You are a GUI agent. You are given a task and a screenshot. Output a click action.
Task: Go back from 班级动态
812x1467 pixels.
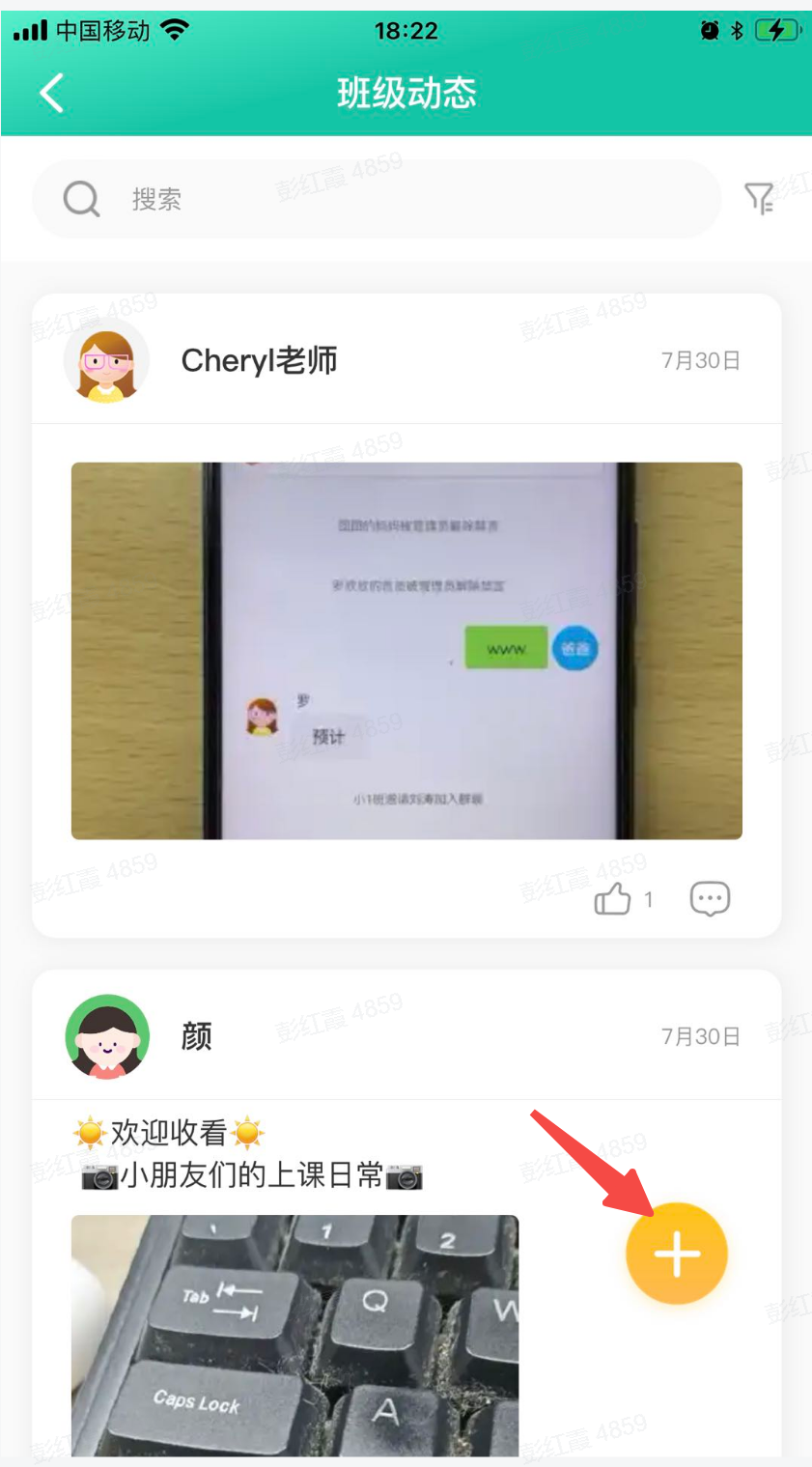tap(51, 93)
